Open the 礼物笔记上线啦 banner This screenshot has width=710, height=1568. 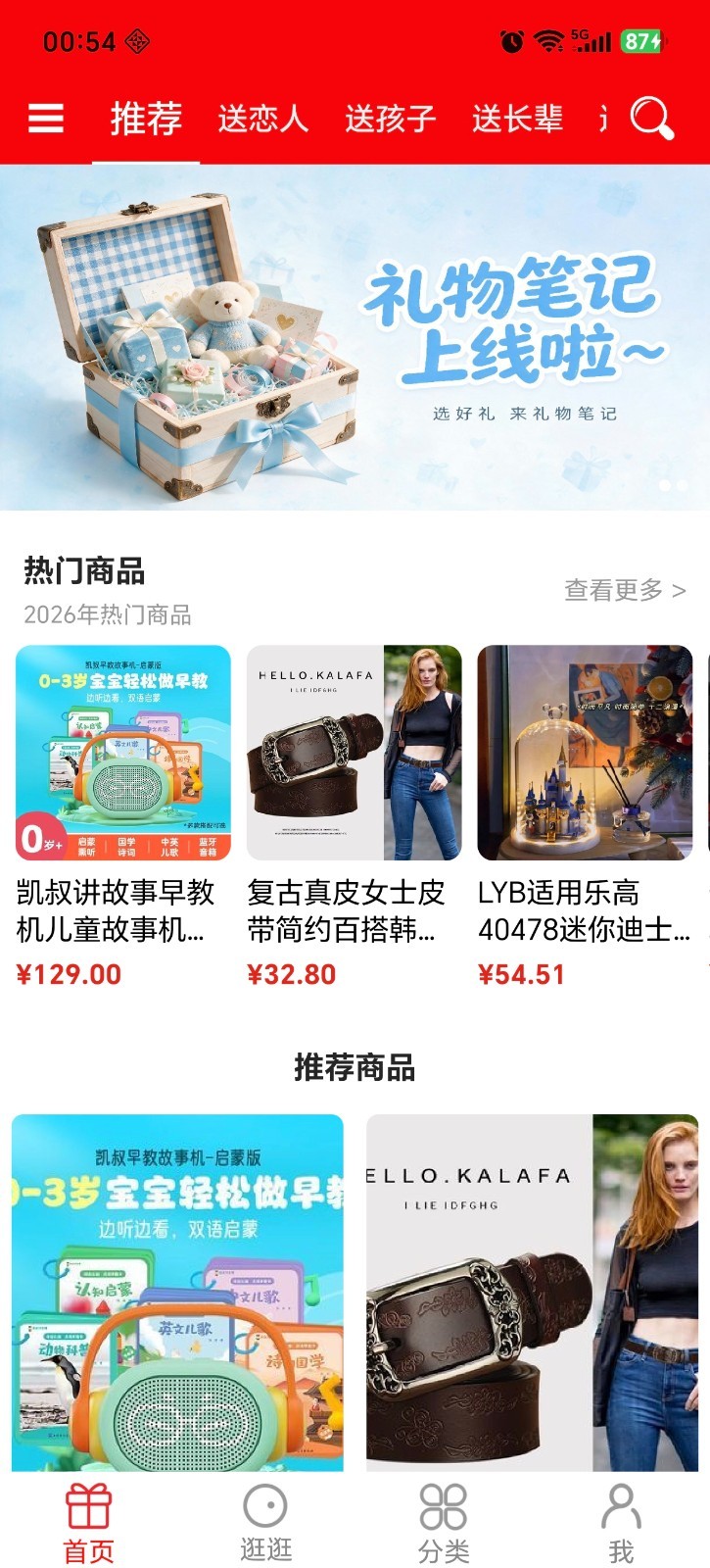coord(355,337)
